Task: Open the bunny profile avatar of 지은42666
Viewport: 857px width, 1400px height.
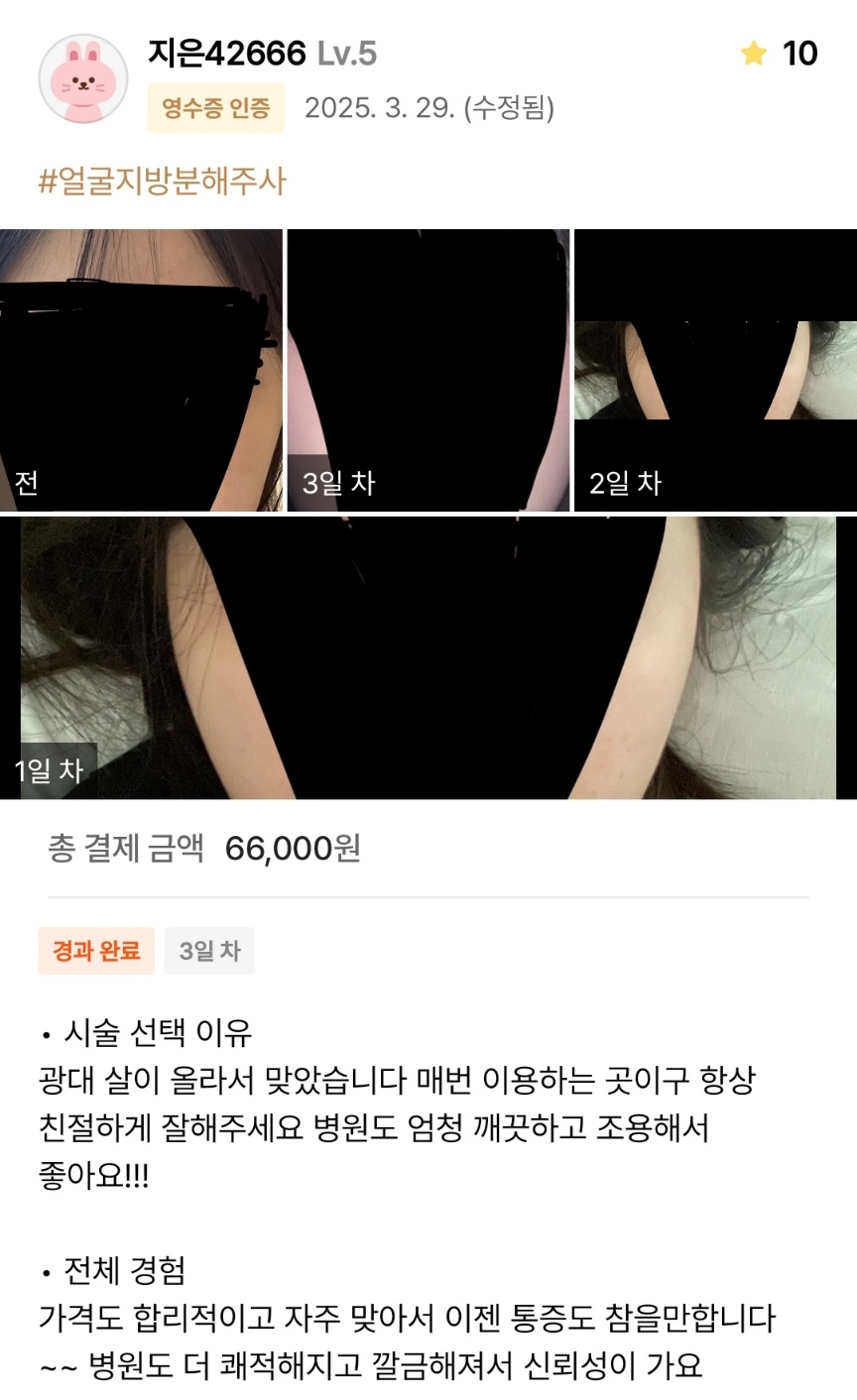Action: click(83, 79)
